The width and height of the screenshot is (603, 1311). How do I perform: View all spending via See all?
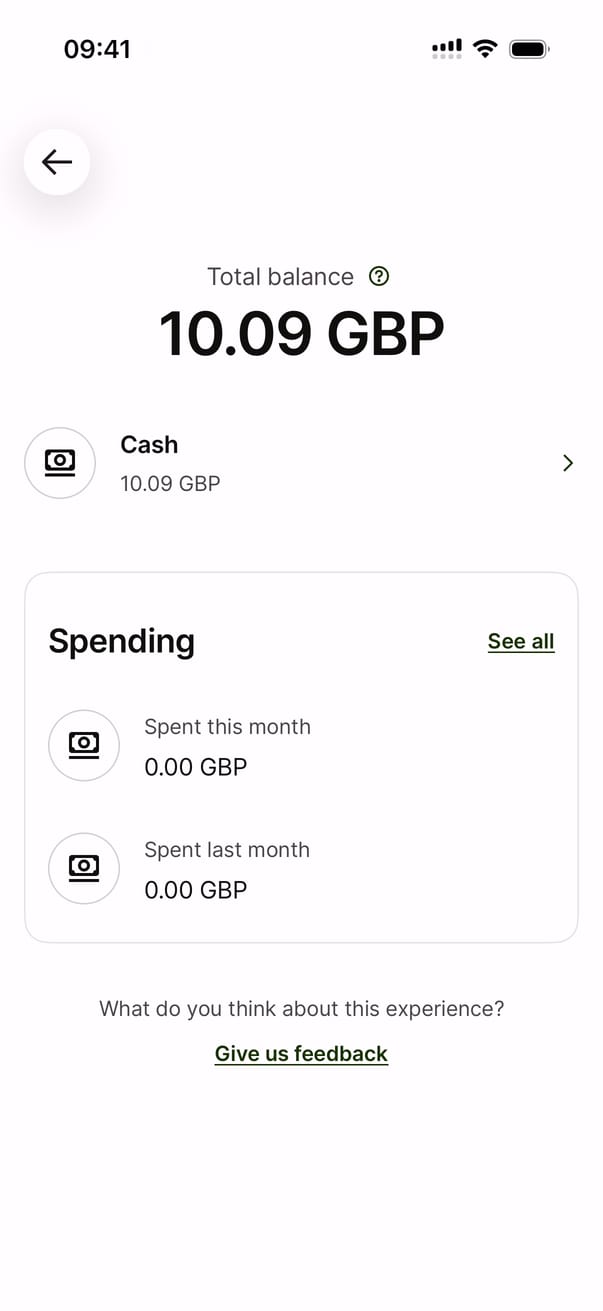click(x=520, y=642)
